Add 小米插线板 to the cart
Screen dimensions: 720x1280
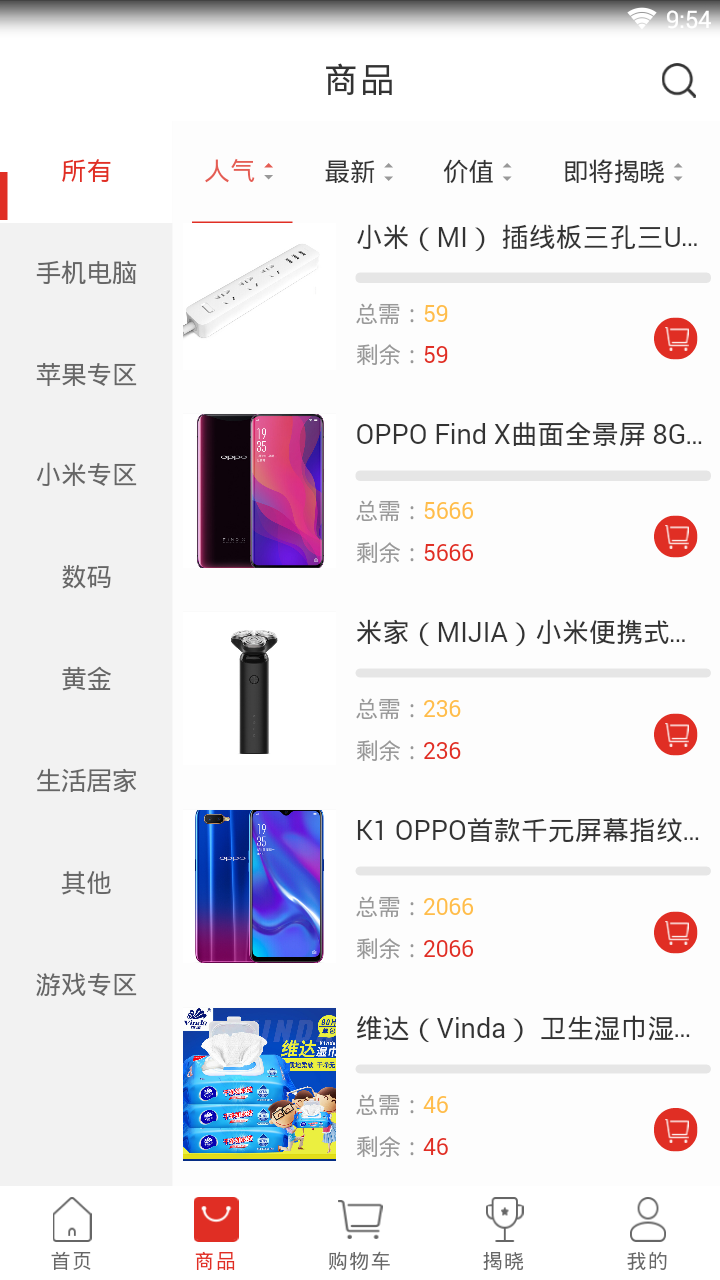tap(676, 339)
